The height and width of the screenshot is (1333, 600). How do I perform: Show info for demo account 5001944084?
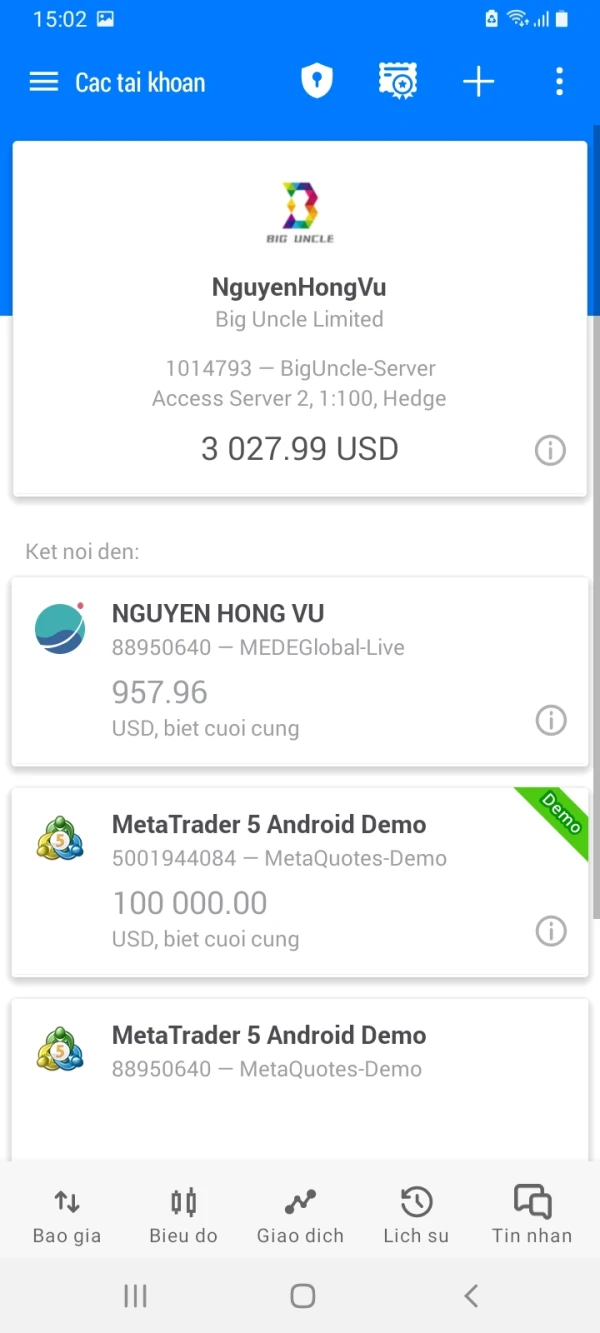coord(551,931)
